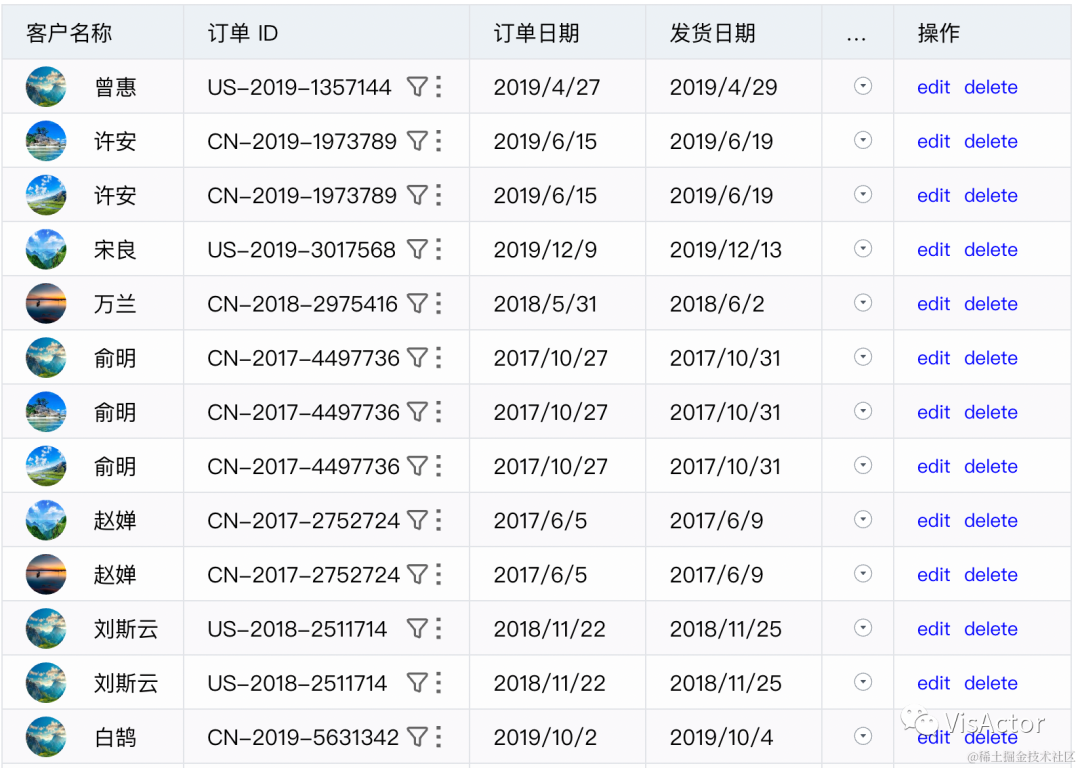The width and height of the screenshot is (1080, 768).
Task: Open the three-dot menu beside CN-2019-5631342
Action: tap(439, 738)
